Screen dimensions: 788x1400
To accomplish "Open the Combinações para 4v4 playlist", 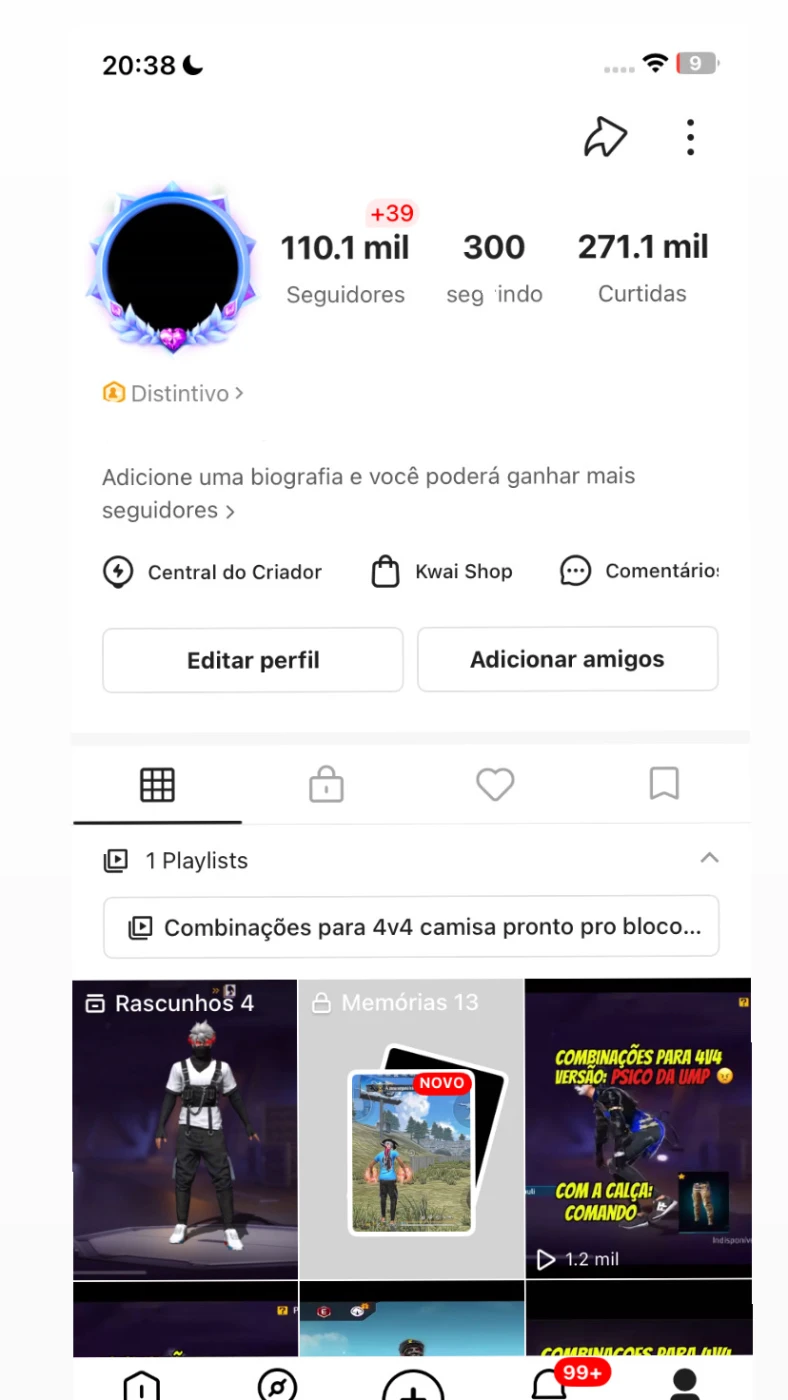I will (411, 927).
